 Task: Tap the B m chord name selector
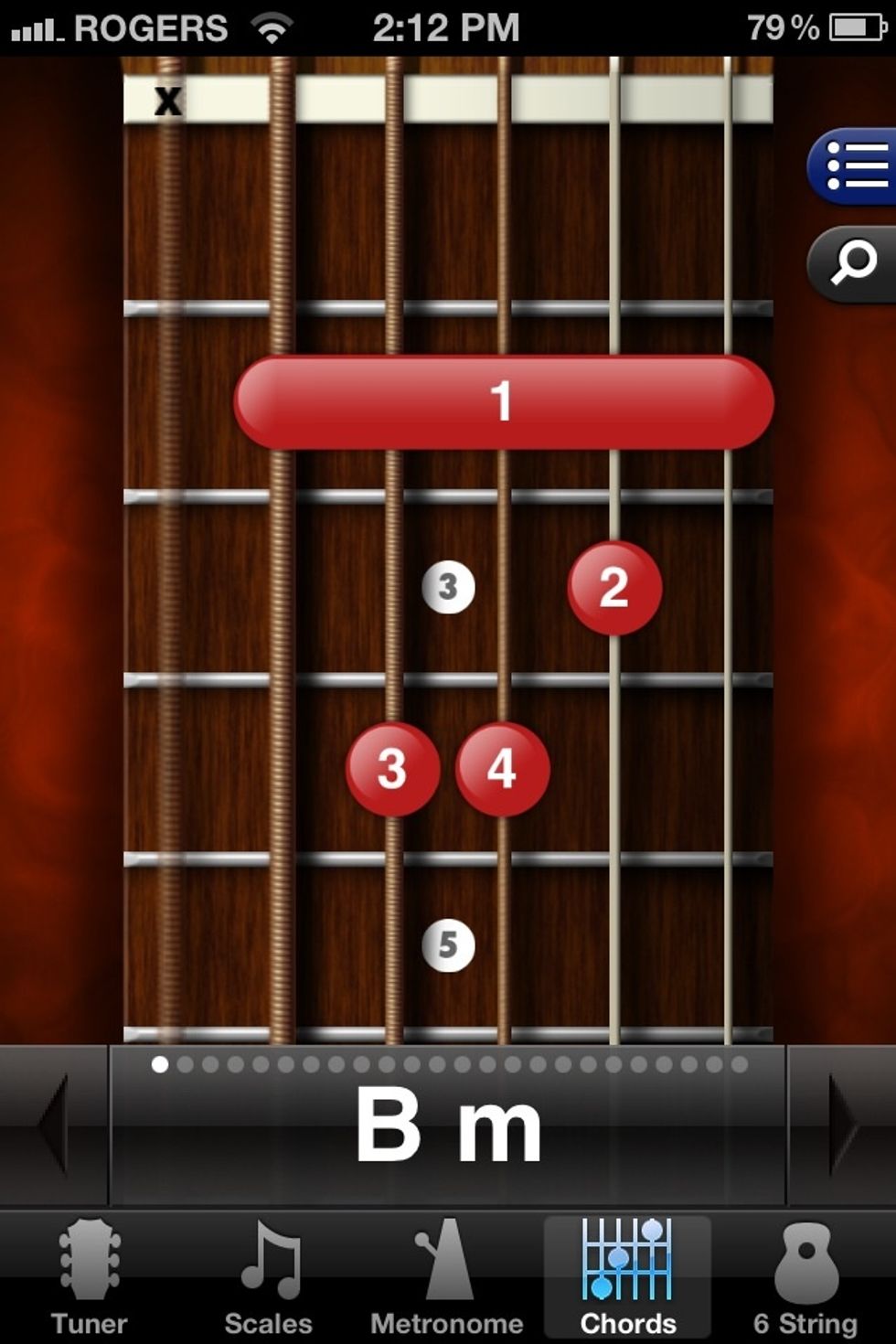point(448,1126)
